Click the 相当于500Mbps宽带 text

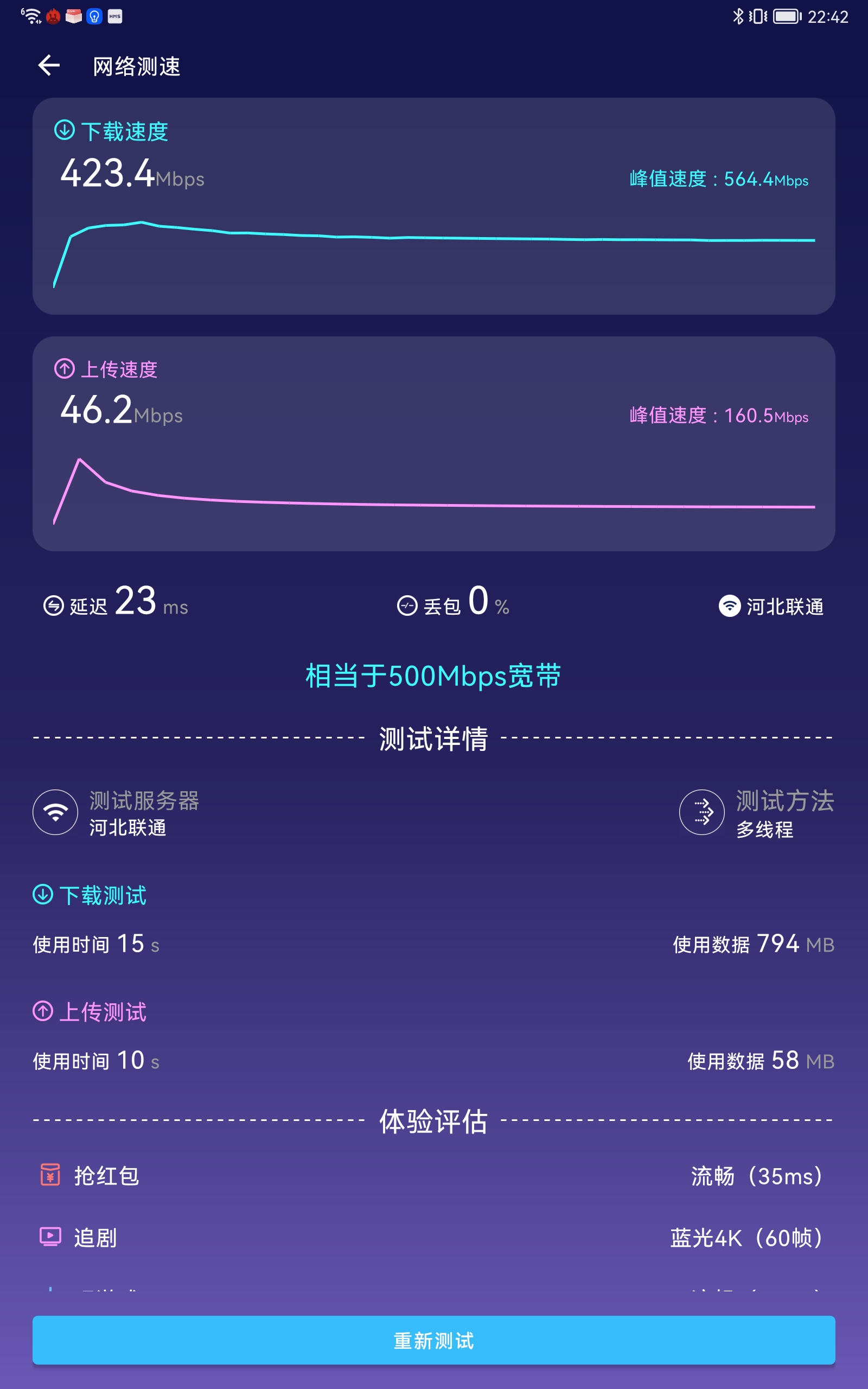[433, 676]
